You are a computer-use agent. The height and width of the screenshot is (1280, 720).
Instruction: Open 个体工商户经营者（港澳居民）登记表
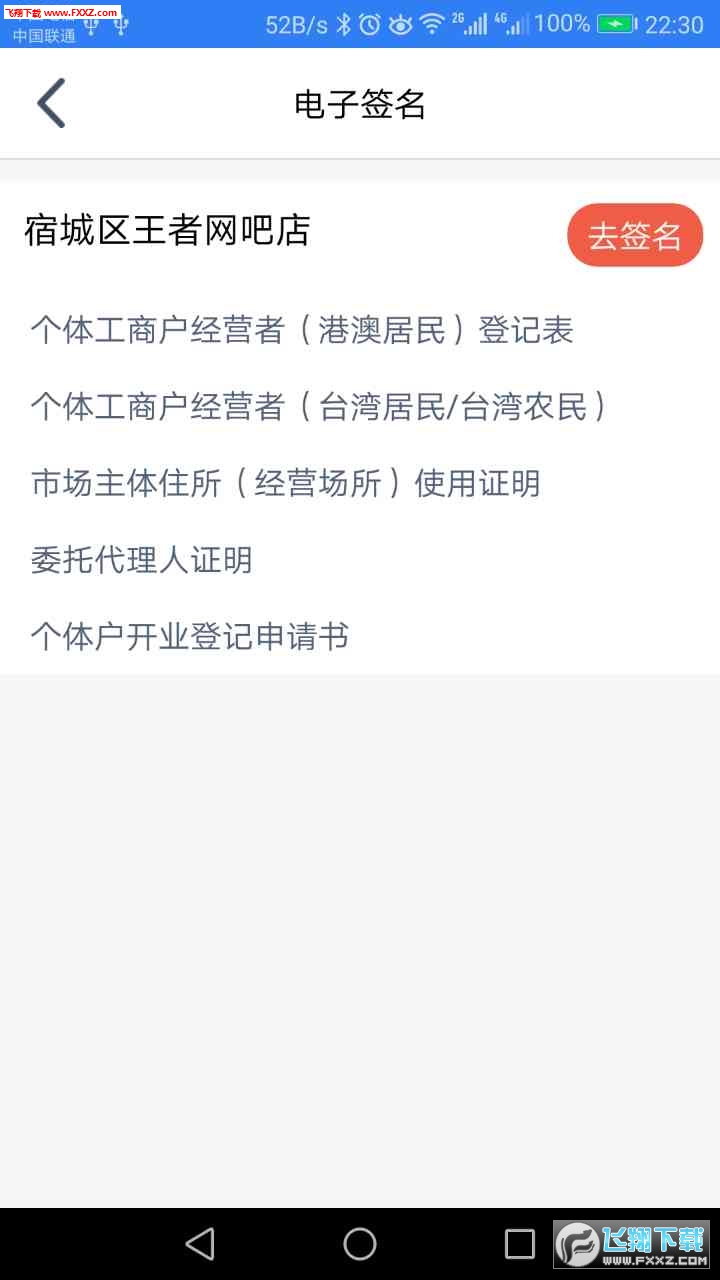pos(302,330)
